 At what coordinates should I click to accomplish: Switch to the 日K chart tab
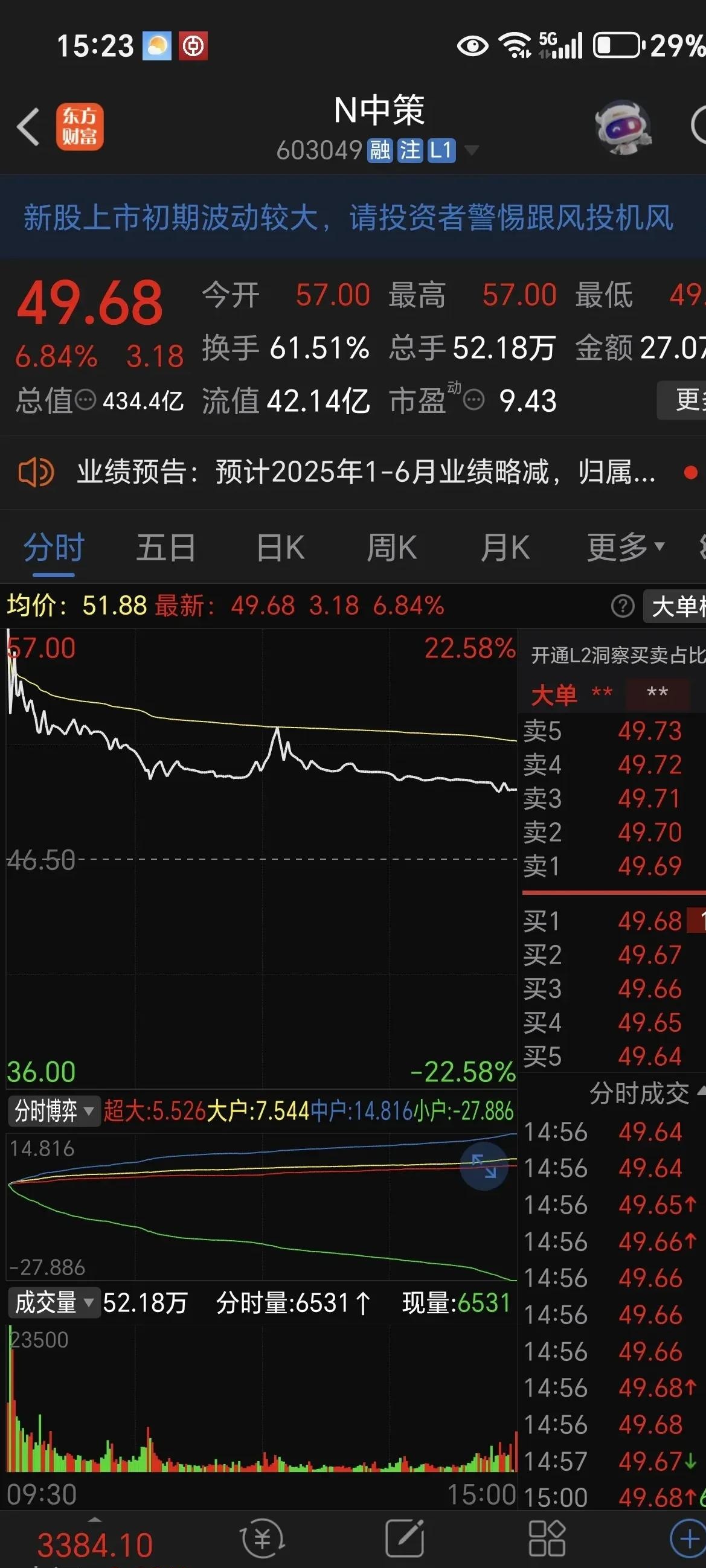tap(280, 547)
